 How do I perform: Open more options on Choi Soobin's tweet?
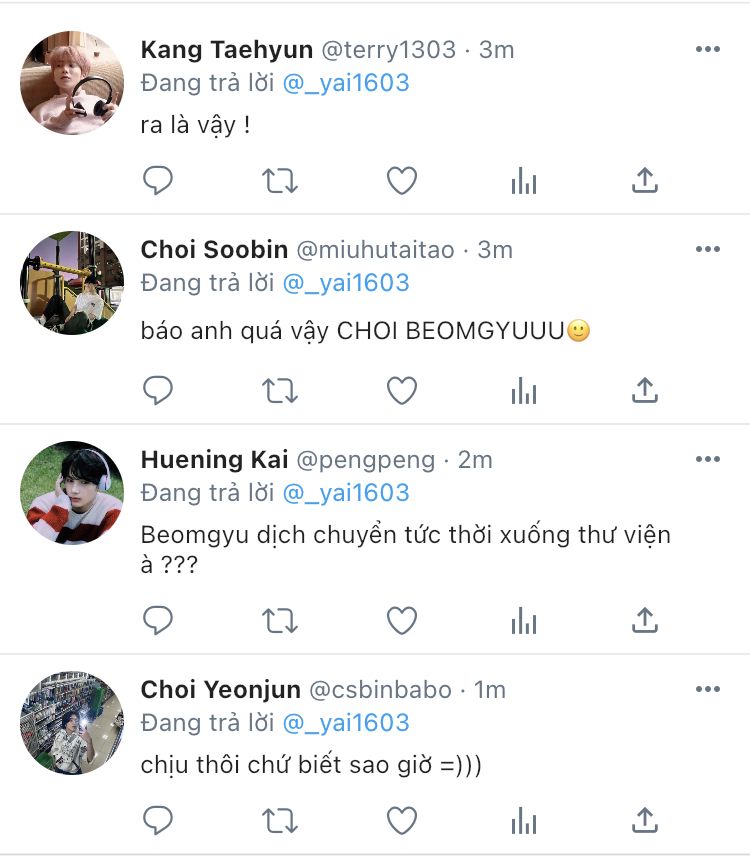pyautogui.click(x=708, y=249)
